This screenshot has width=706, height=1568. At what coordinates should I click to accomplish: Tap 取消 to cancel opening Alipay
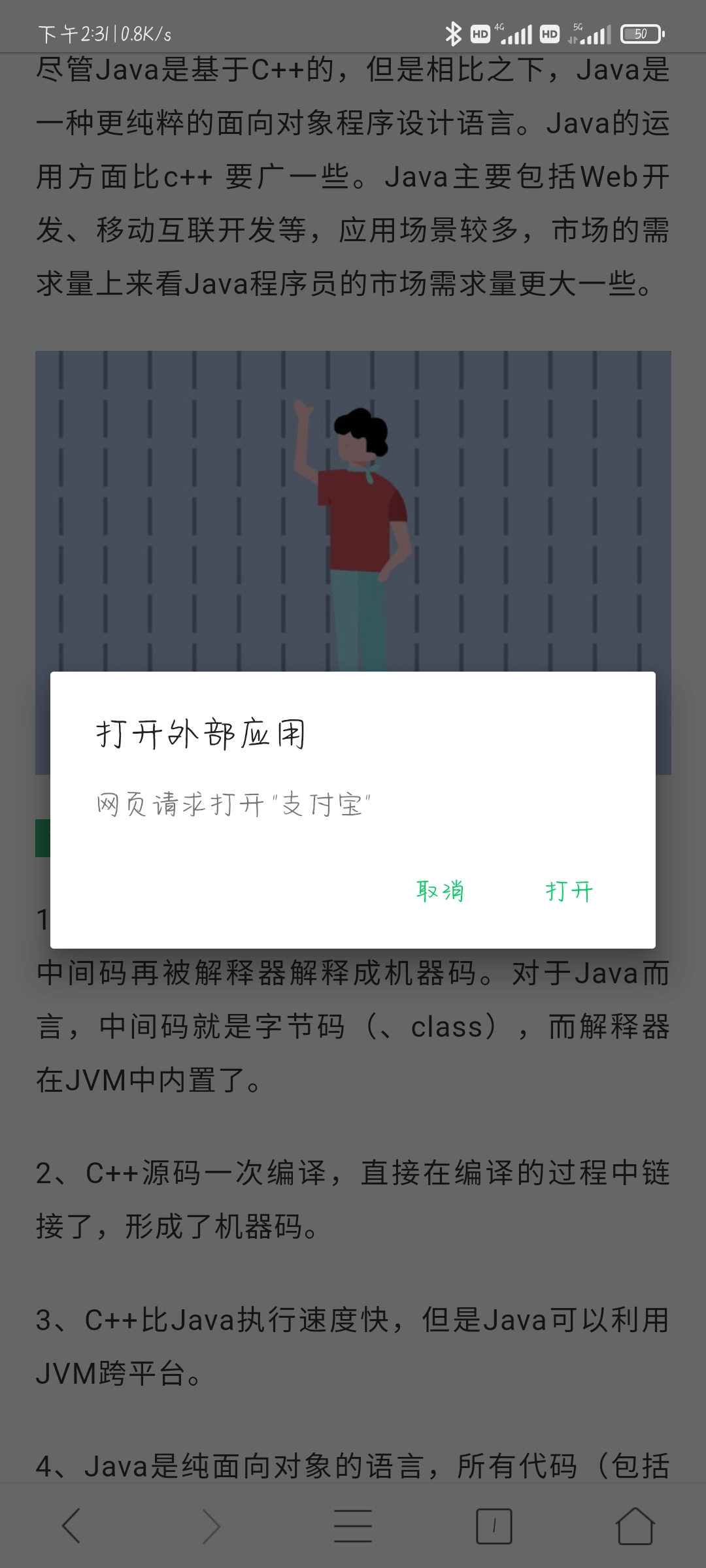point(440,891)
